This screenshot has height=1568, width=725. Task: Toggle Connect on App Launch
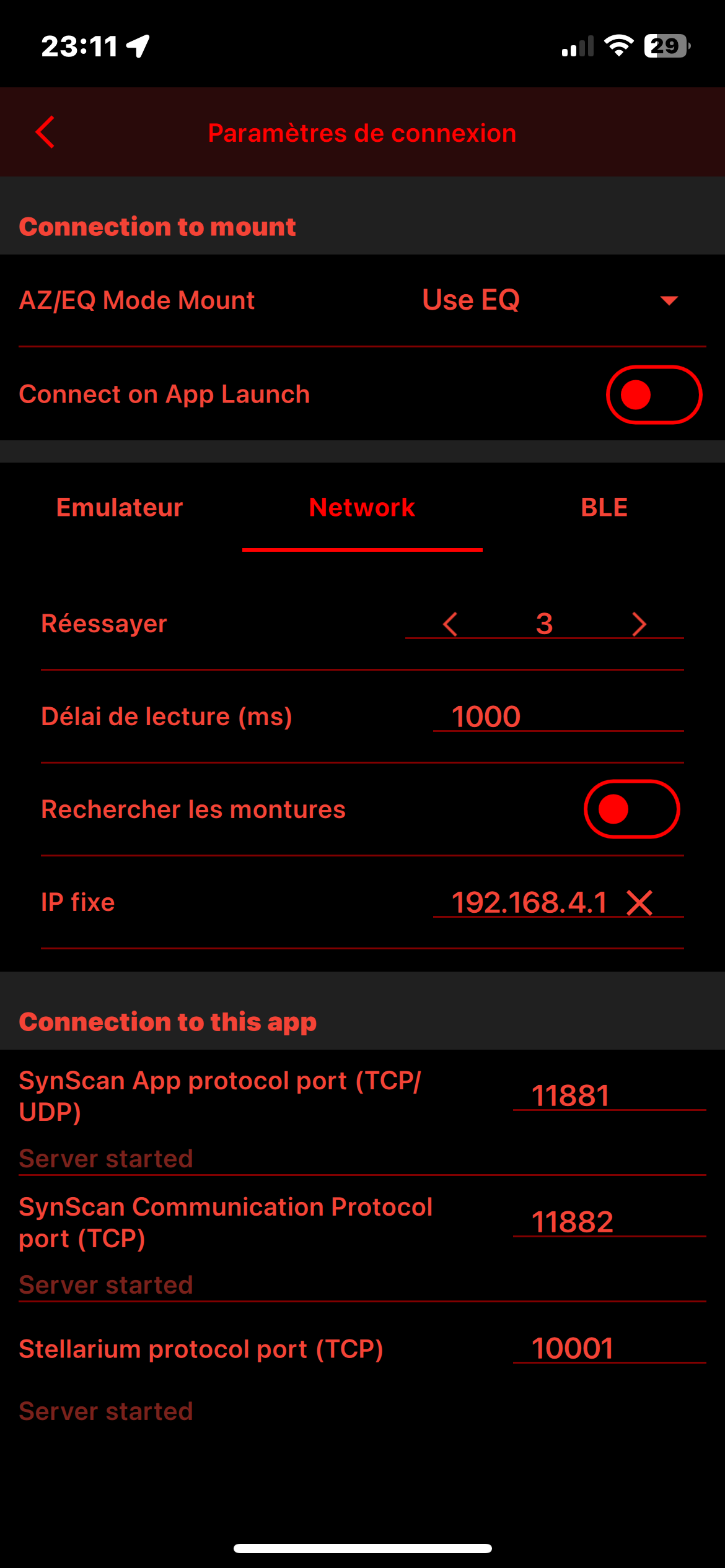pyautogui.click(x=653, y=395)
